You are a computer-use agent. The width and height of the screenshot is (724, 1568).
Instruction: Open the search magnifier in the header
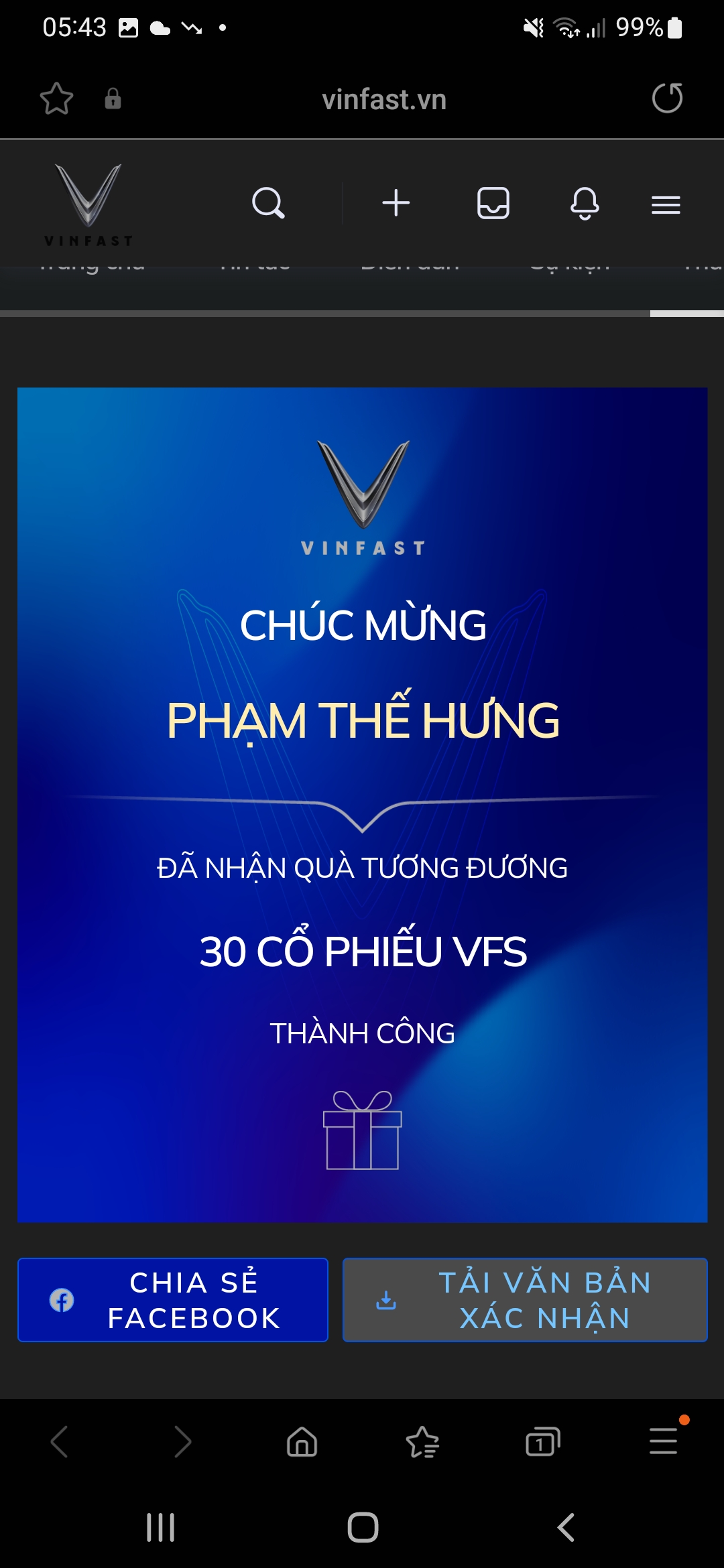click(268, 203)
